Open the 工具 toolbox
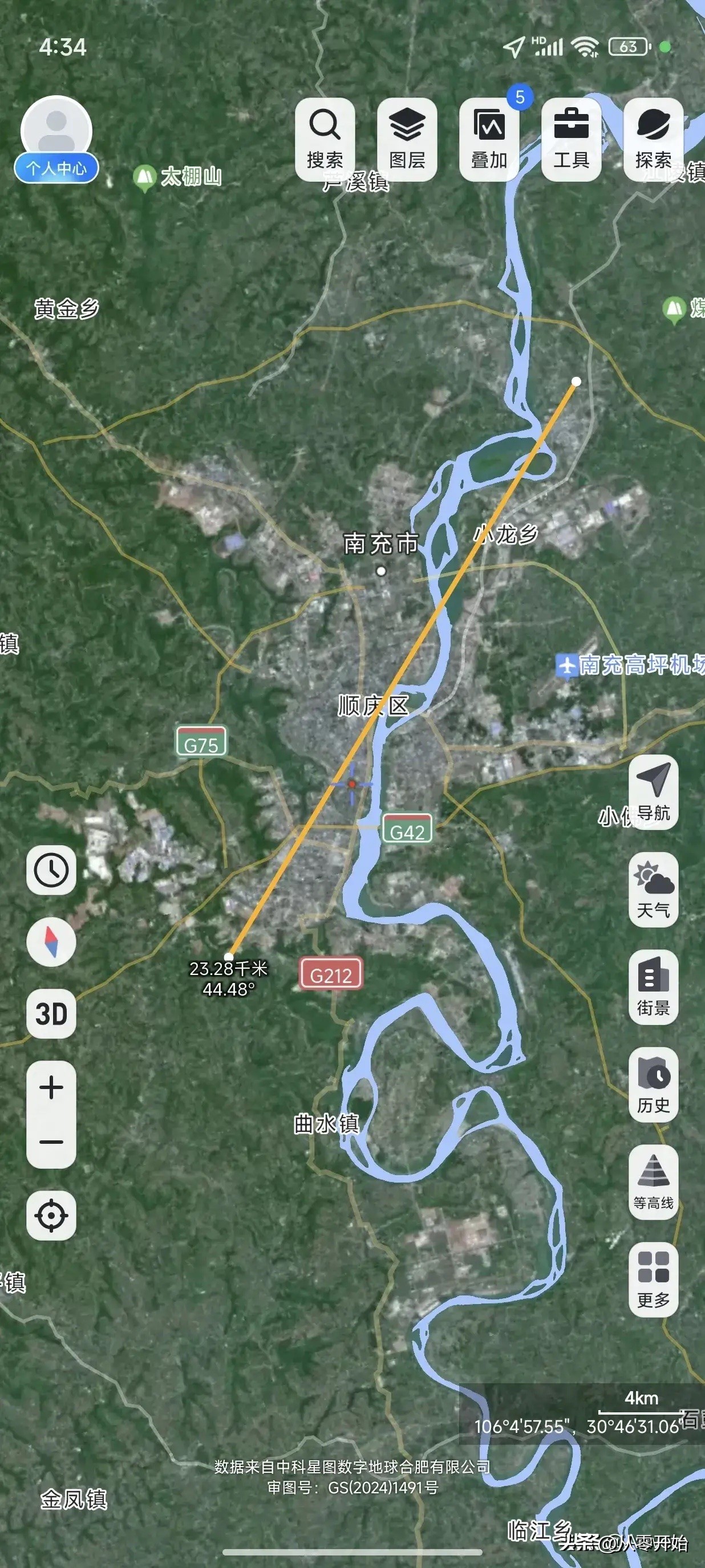 point(571,139)
